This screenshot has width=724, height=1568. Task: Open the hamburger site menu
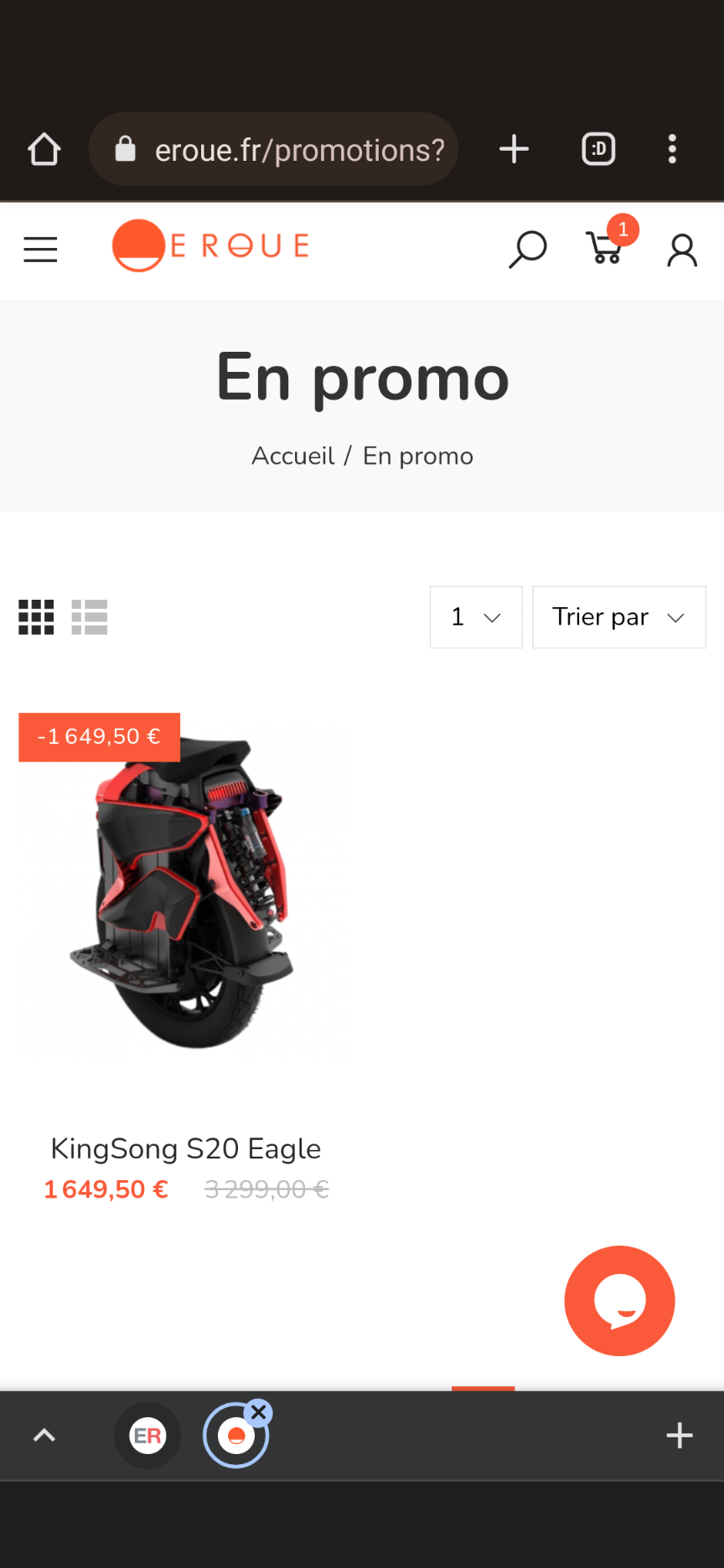[x=40, y=250]
